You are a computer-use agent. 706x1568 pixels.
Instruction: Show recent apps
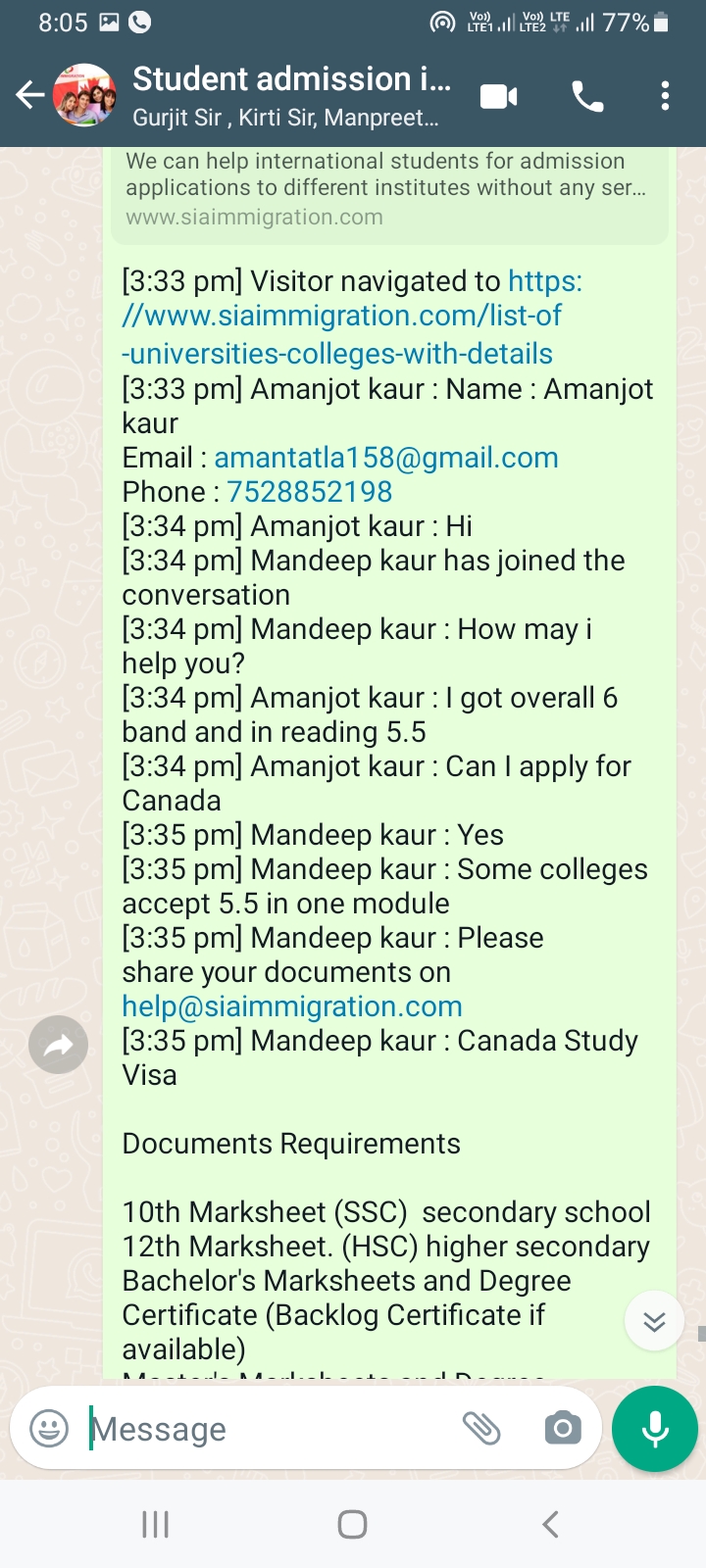point(156,1524)
